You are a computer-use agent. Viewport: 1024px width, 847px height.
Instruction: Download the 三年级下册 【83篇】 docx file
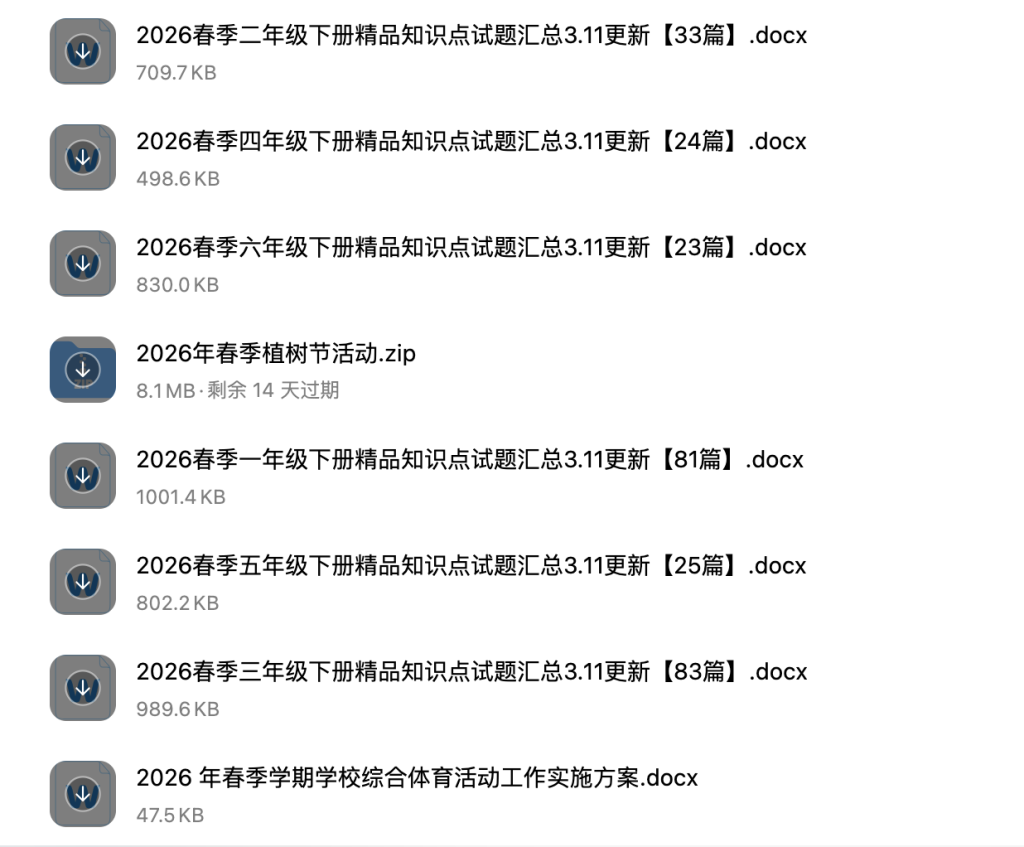[83, 687]
